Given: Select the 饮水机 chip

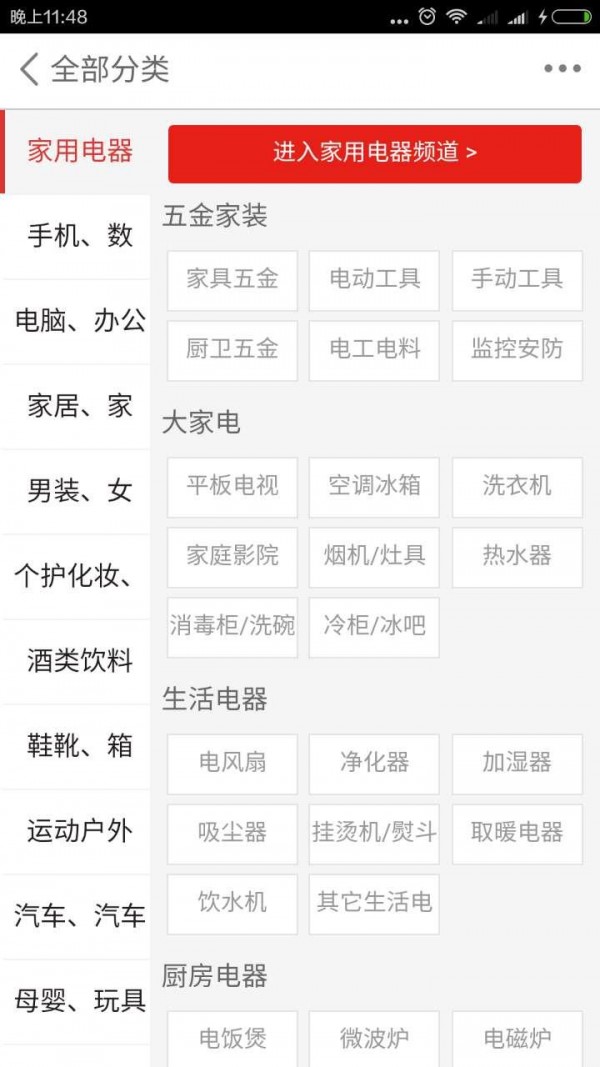Looking at the screenshot, I should [x=232, y=903].
